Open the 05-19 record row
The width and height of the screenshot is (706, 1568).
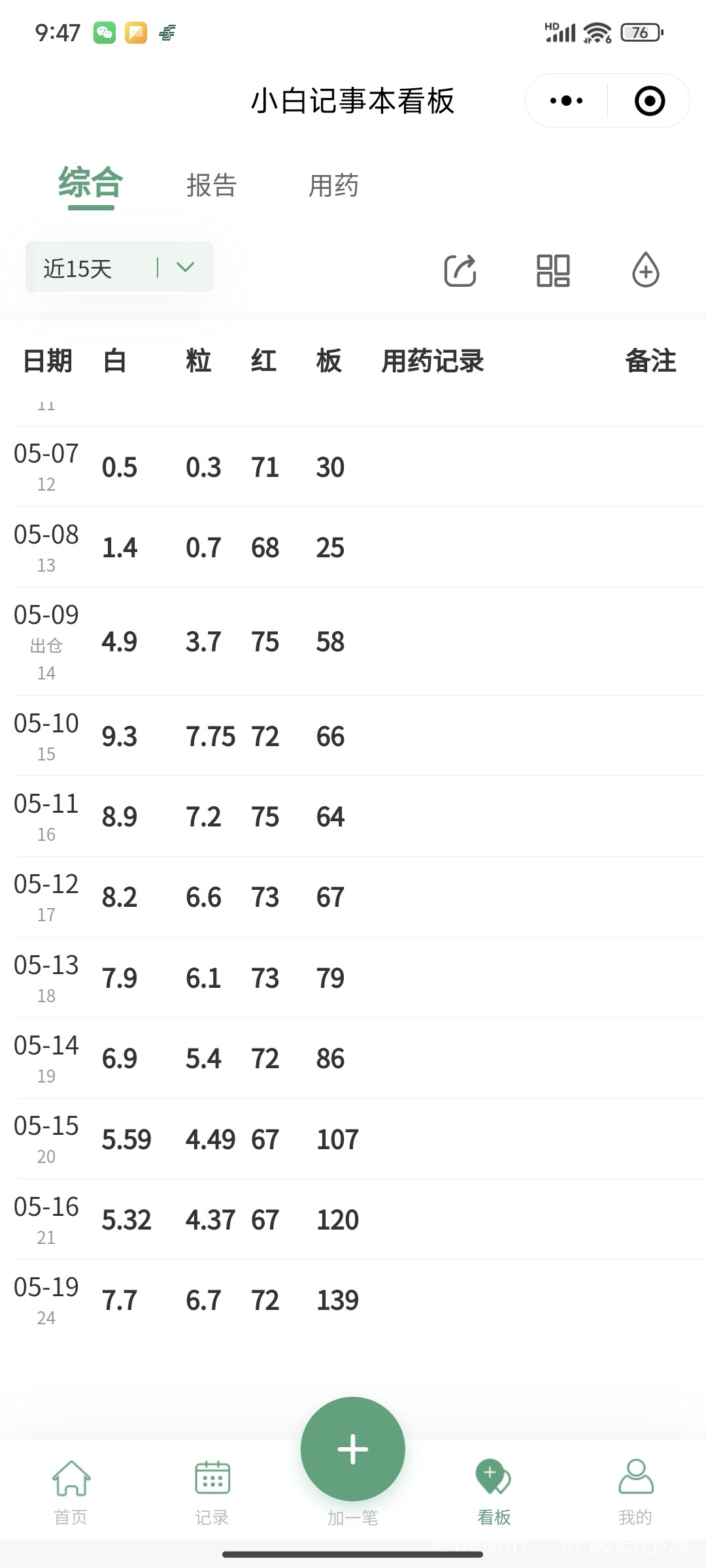361,1300
